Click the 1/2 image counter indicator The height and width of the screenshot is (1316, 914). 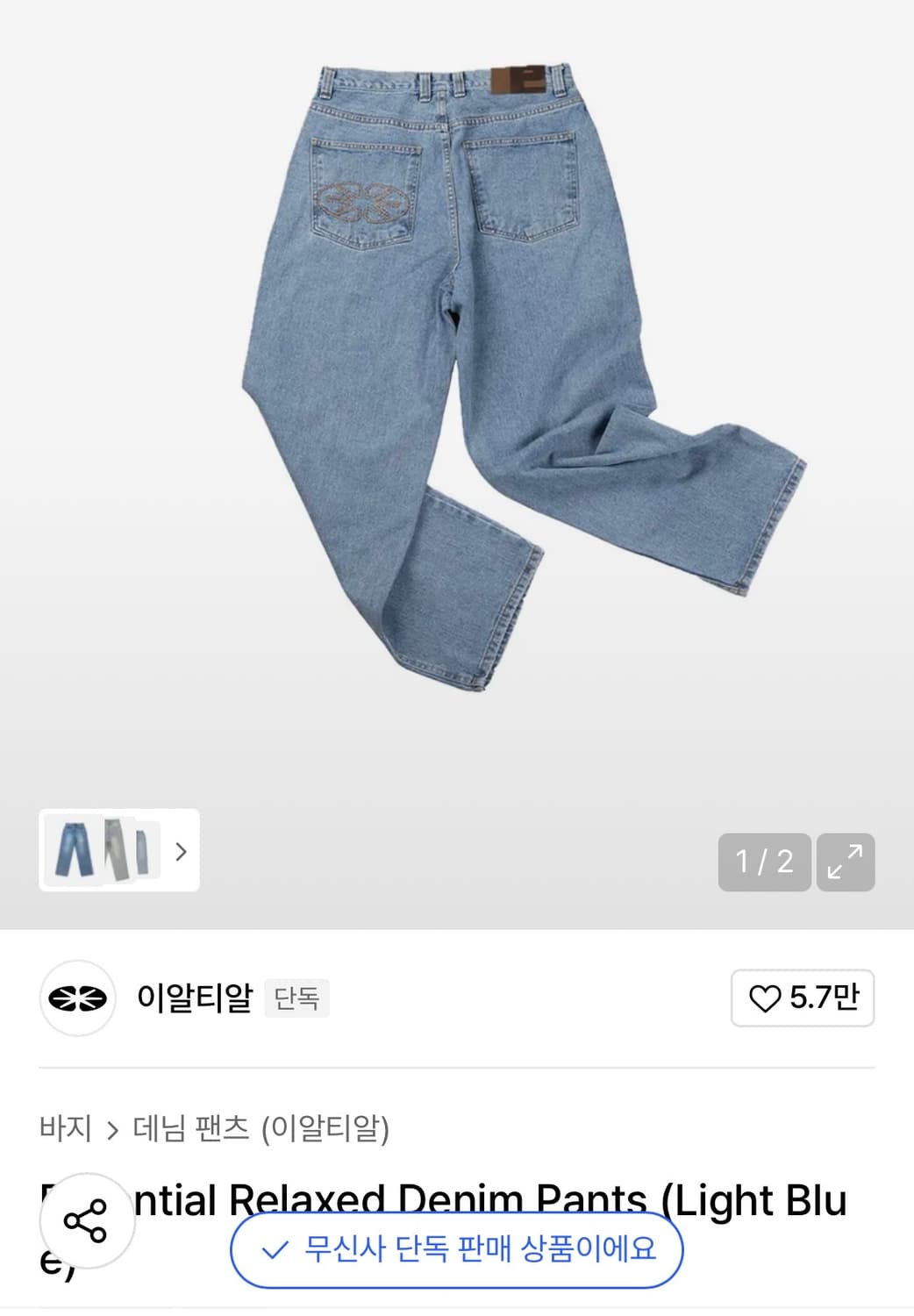point(766,862)
